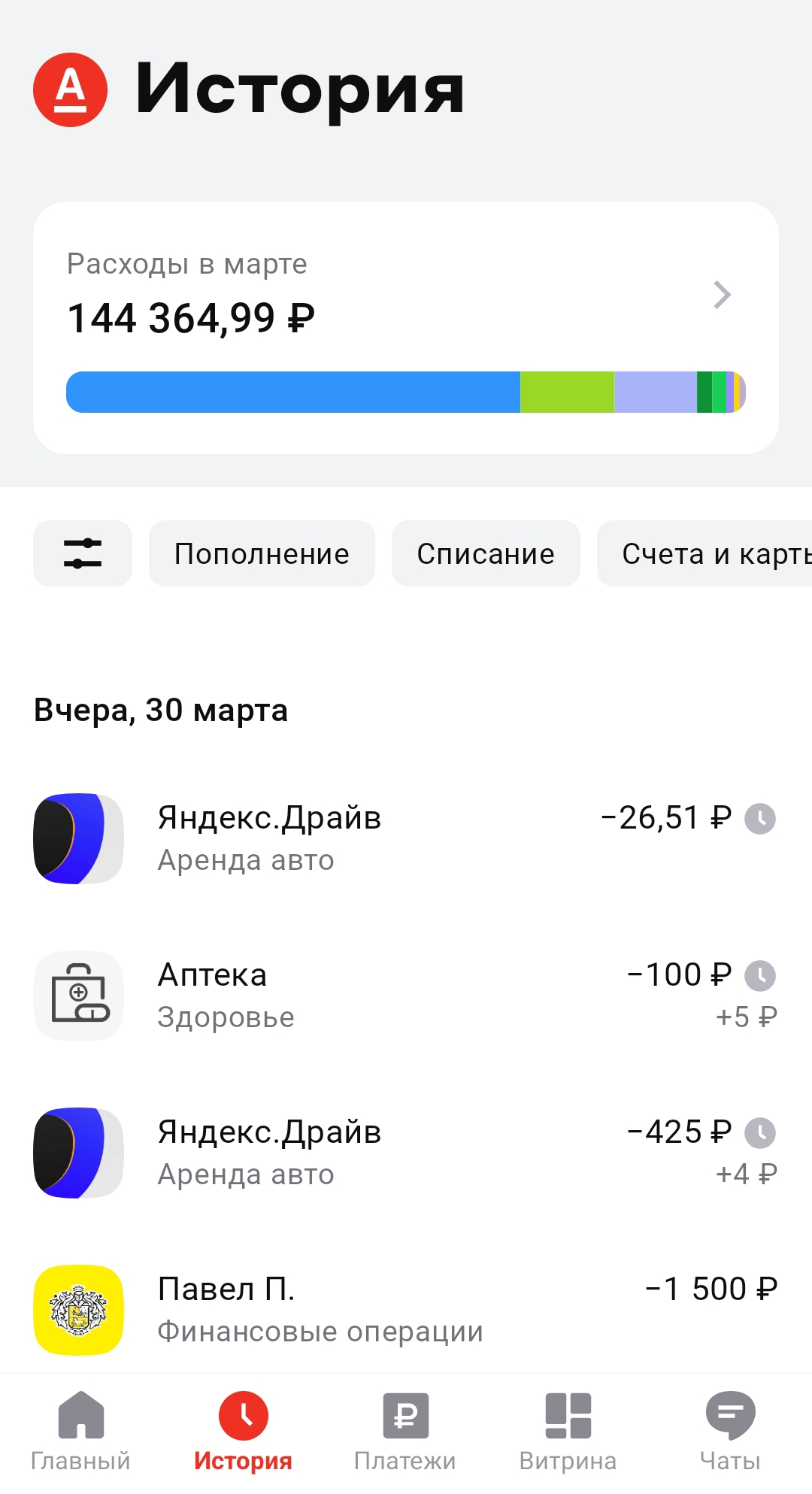Filter by Пополнение chip
This screenshot has height=1494, width=812.
pos(262,553)
